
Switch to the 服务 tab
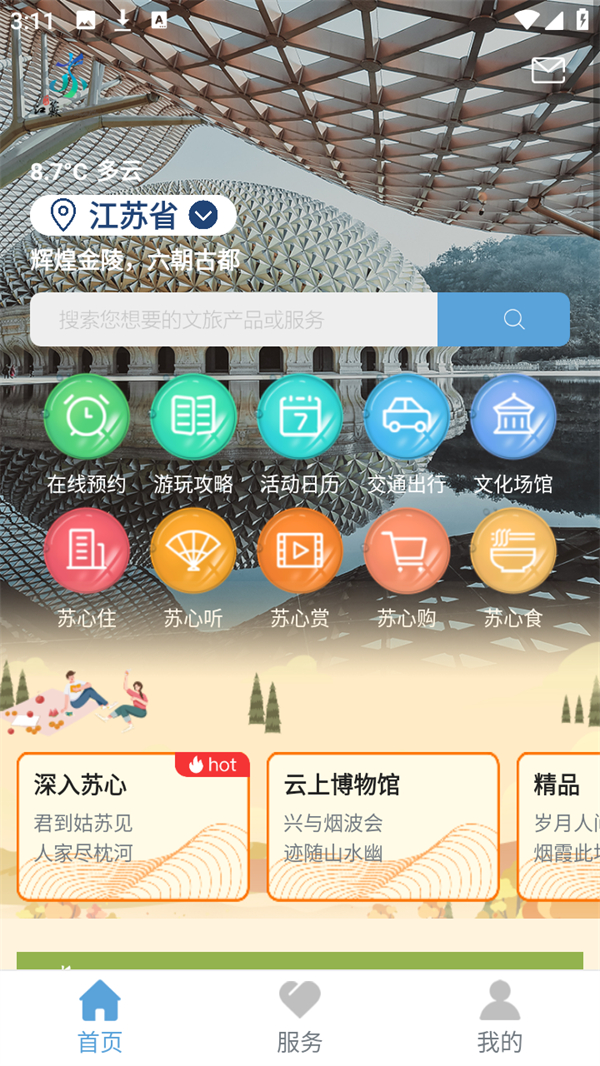(300, 1017)
